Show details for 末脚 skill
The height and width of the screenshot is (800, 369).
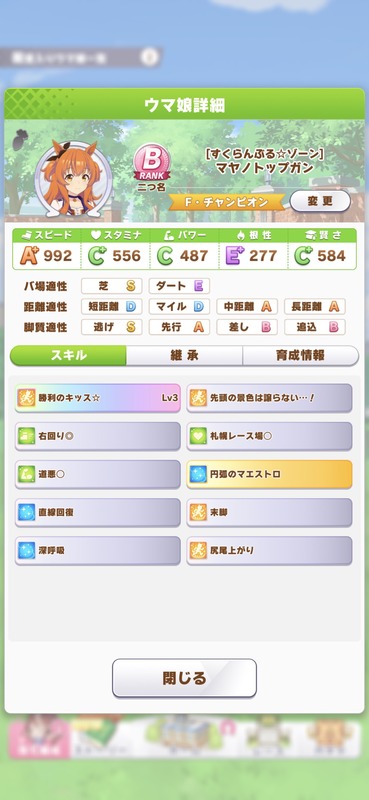(x=269, y=512)
